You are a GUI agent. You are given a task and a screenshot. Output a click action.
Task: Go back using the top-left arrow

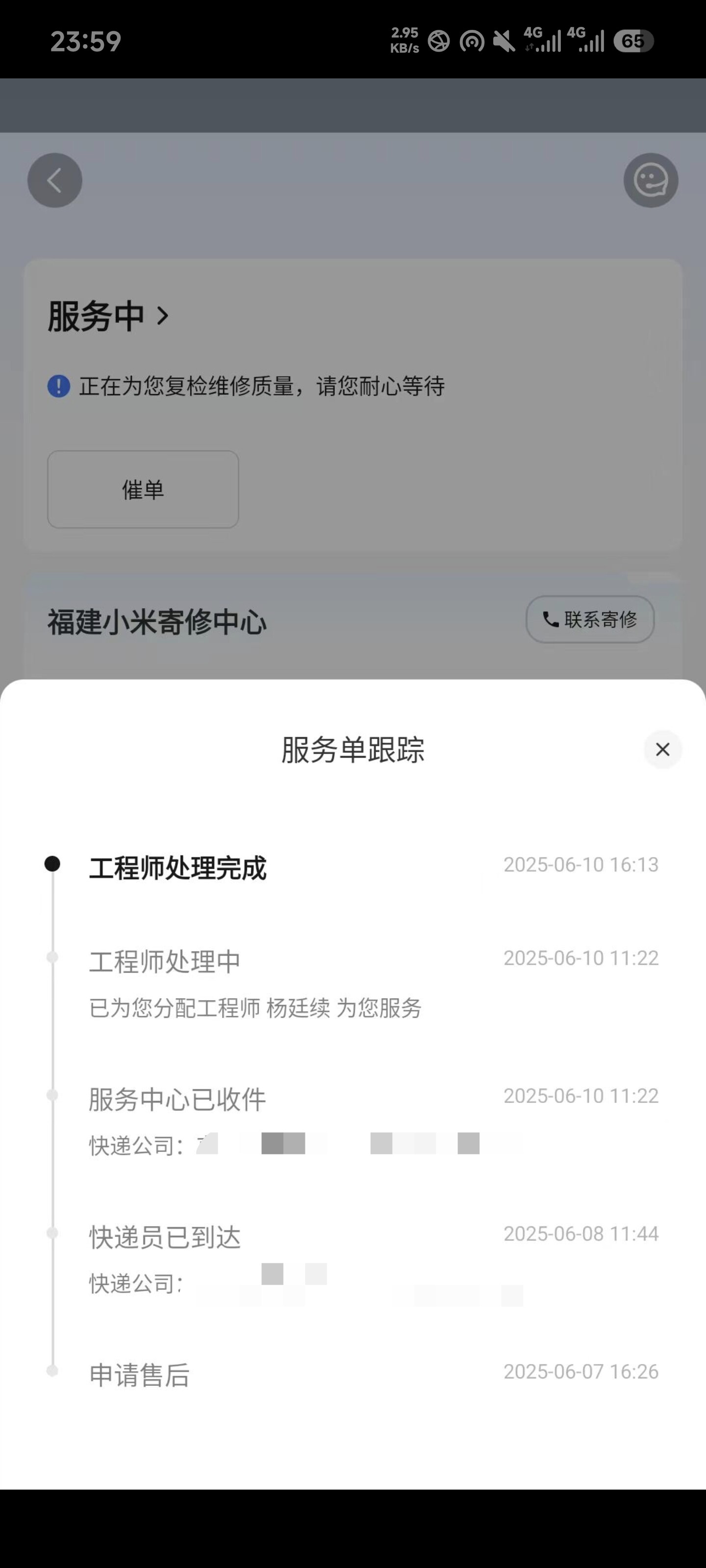click(x=55, y=180)
